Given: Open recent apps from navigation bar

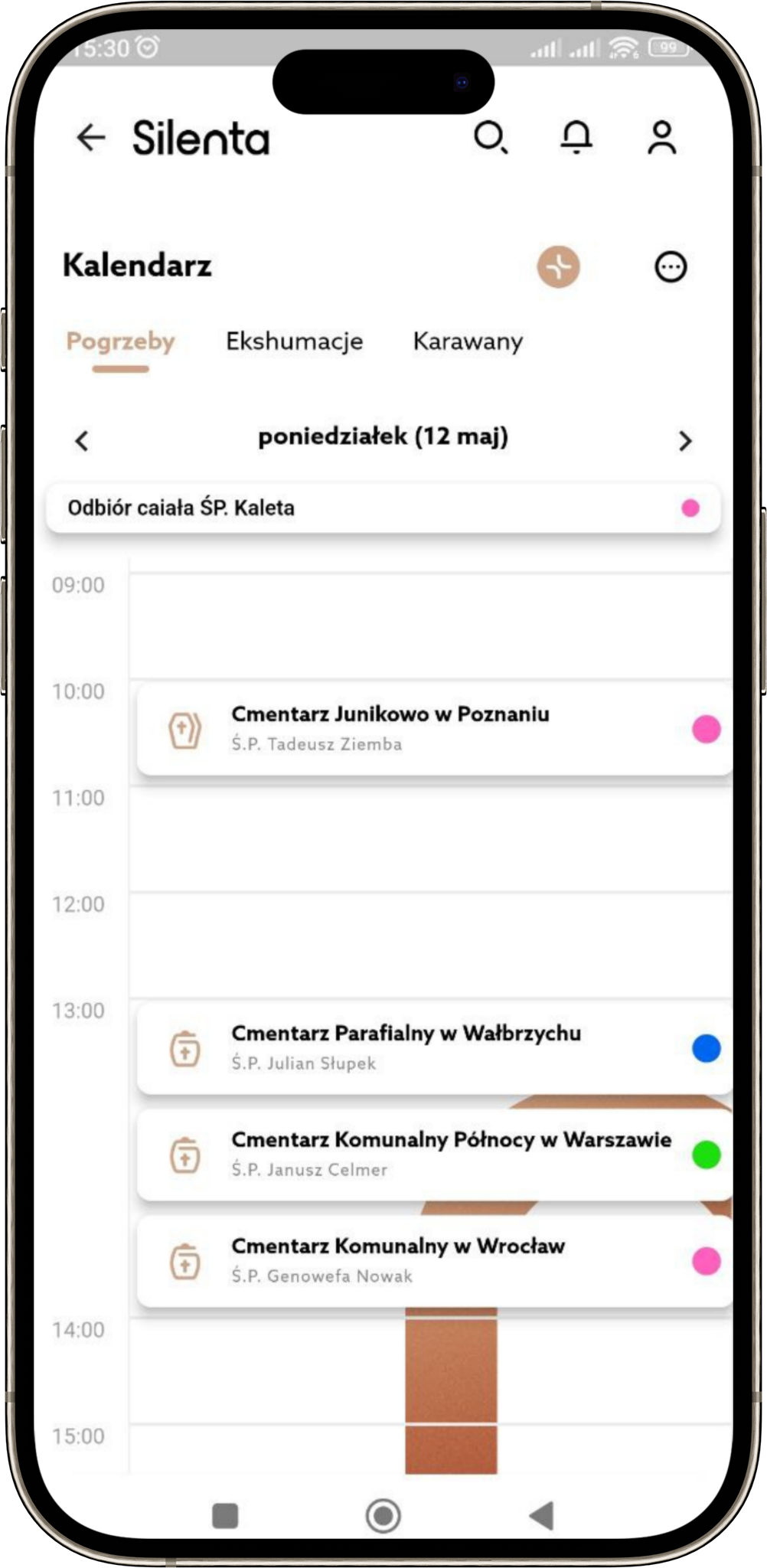Looking at the screenshot, I should click(x=225, y=1515).
